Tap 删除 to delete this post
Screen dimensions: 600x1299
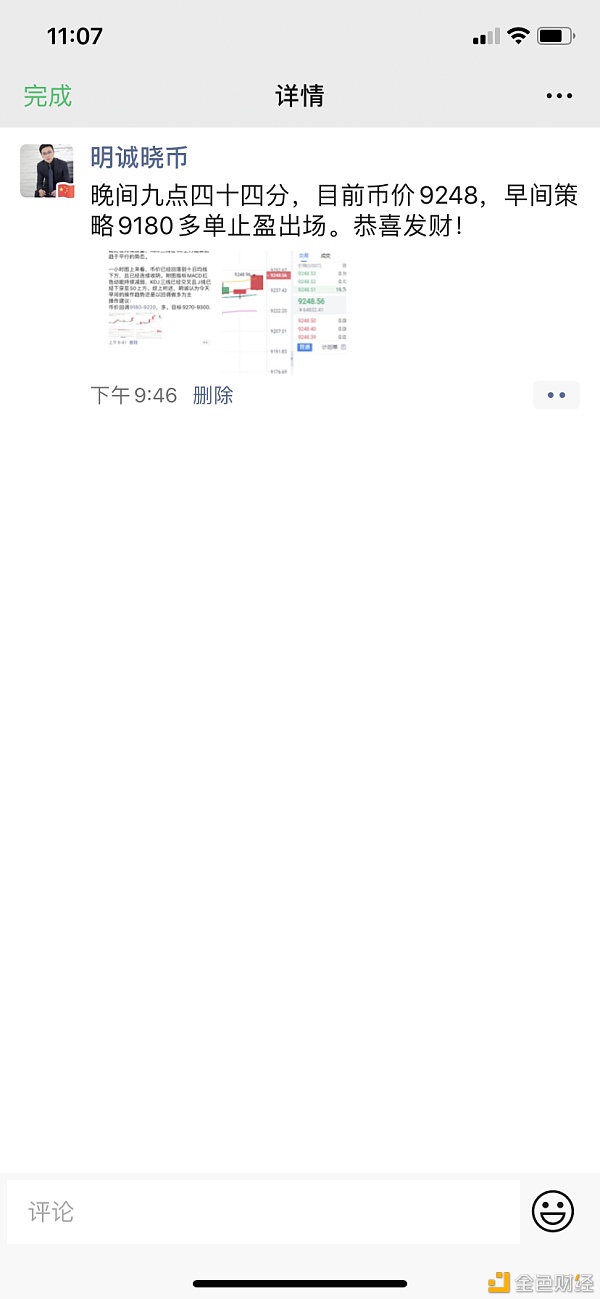pyautogui.click(x=213, y=395)
